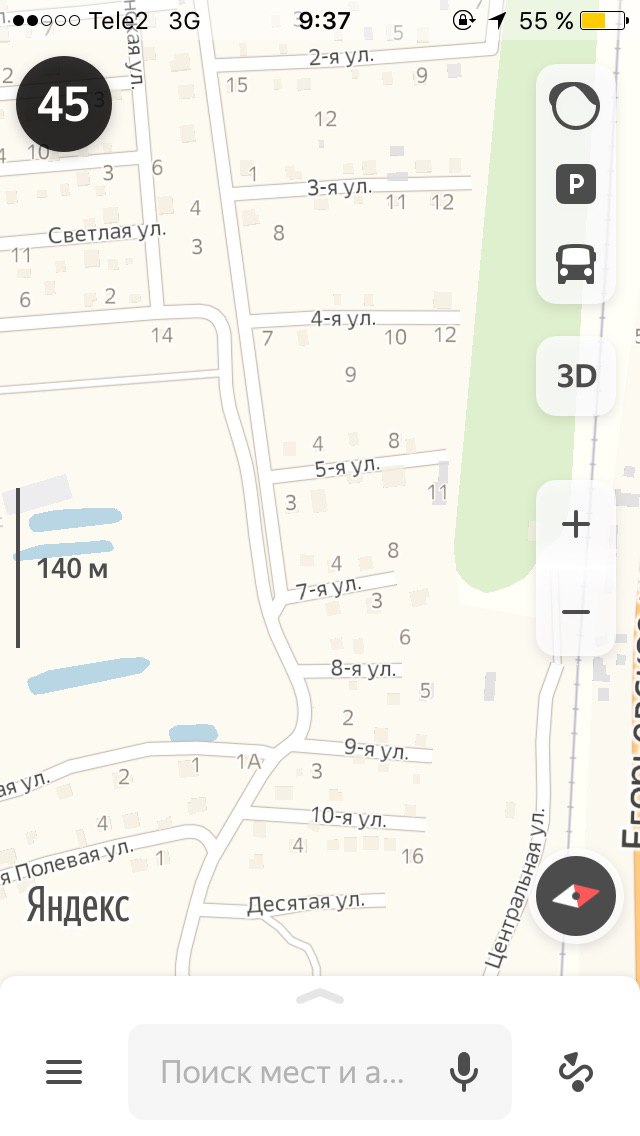This screenshot has width=640, height=1136.
Task: Zoom in with the plus button
Action: coord(576,524)
